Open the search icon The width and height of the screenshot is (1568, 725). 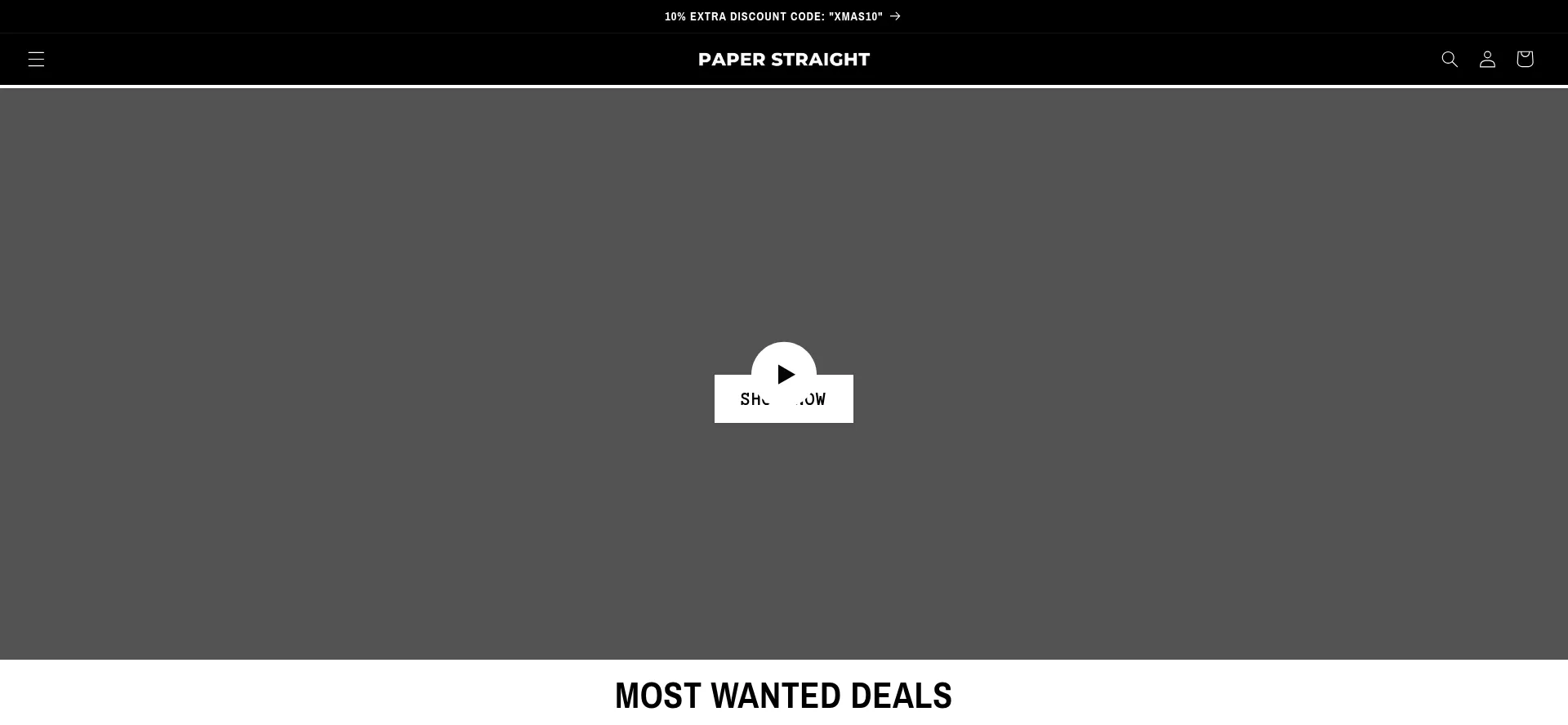pos(1450,59)
